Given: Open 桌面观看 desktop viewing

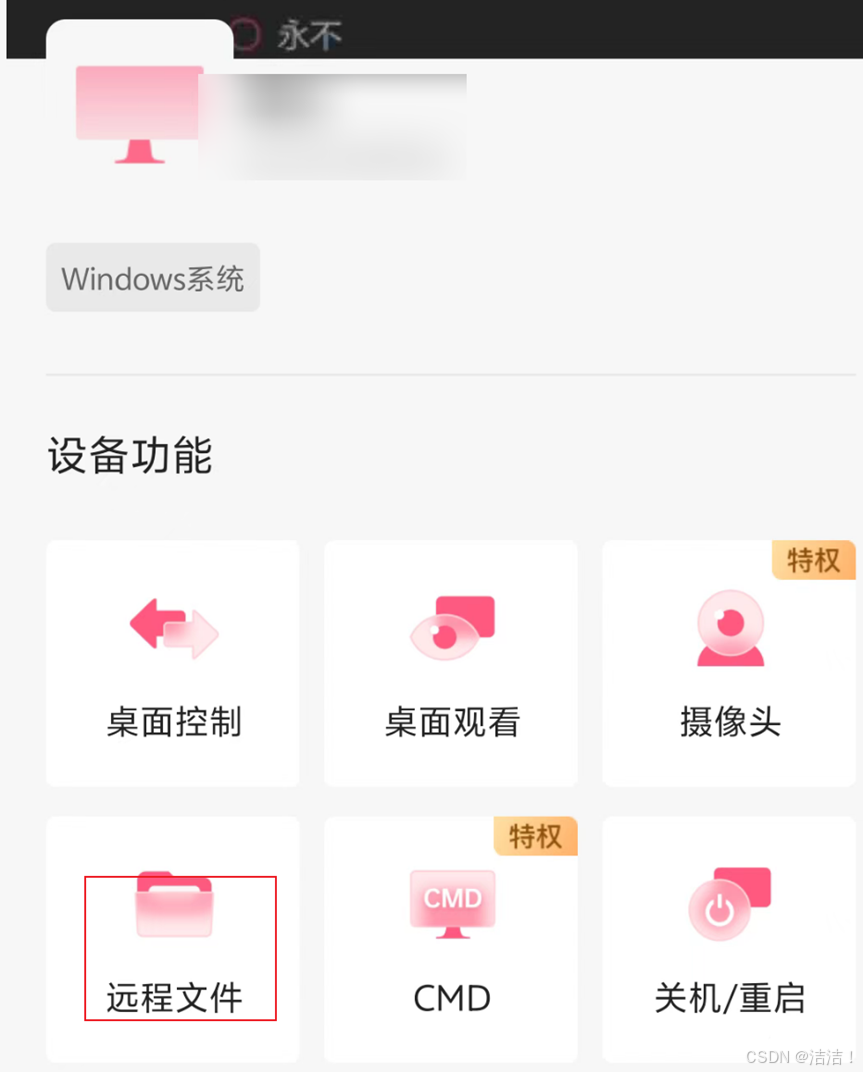Looking at the screenshot, I should (x=451, y=664).
